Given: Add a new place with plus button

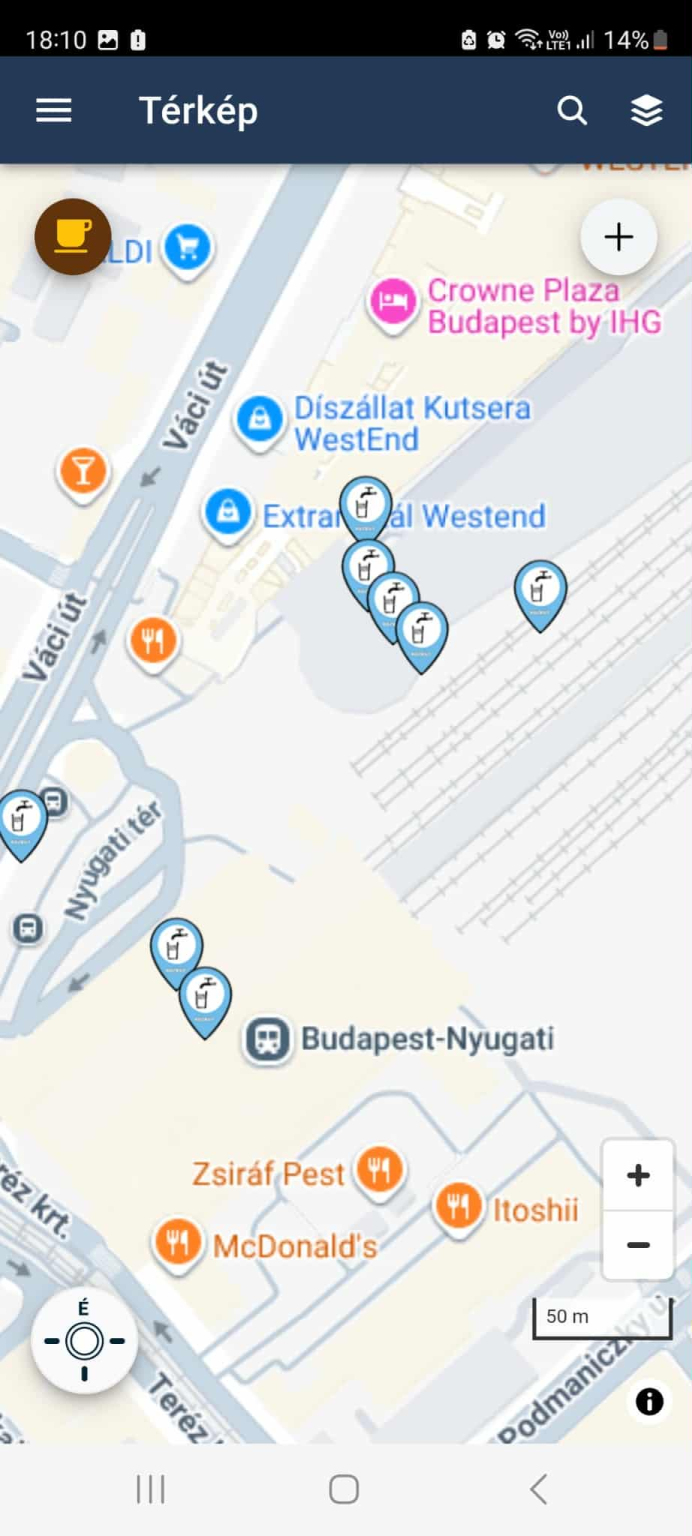Looking at the screenshot, I should tap(619, 238).
